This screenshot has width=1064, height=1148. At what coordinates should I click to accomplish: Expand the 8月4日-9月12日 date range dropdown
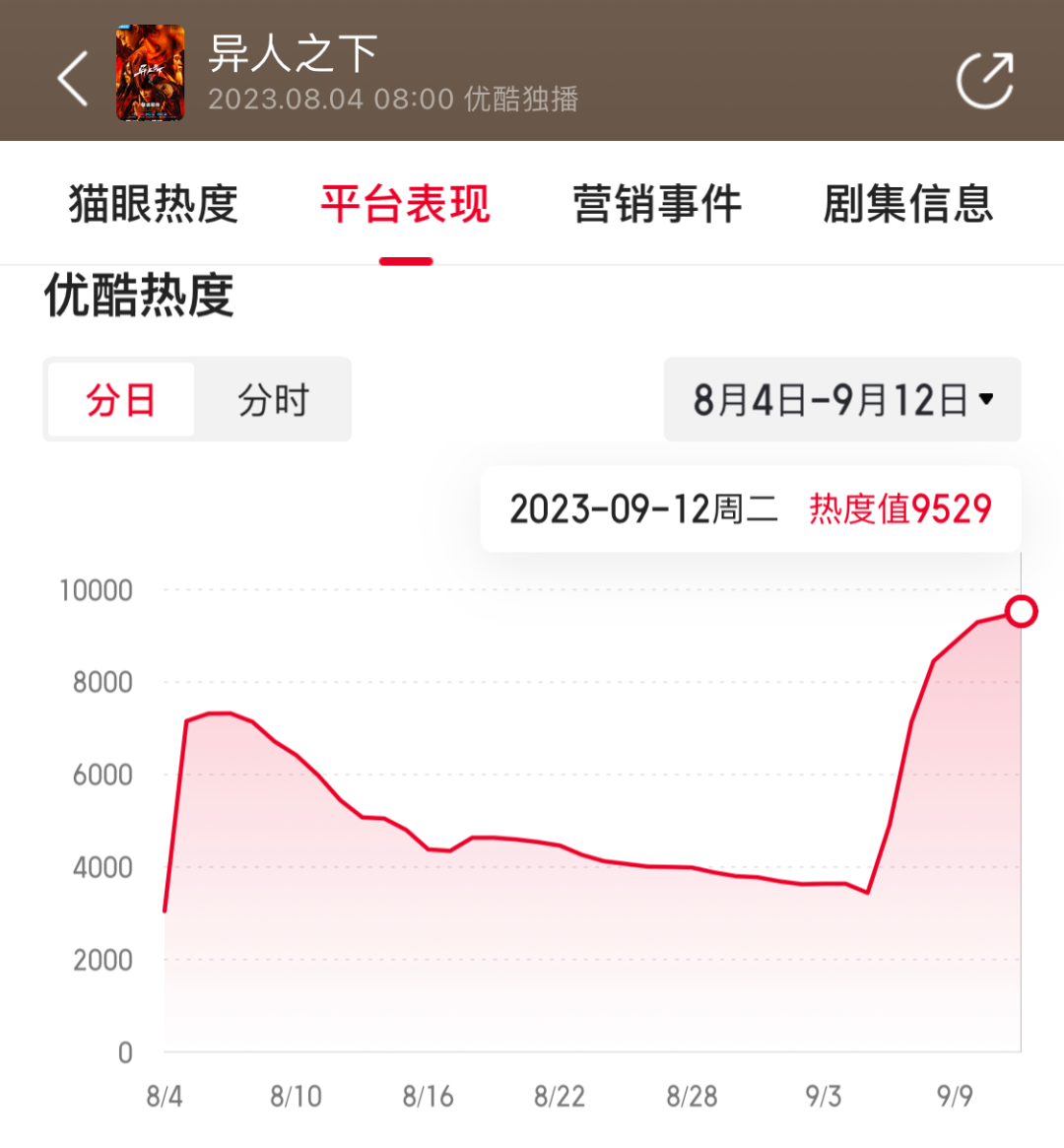[x=842, y=400]
